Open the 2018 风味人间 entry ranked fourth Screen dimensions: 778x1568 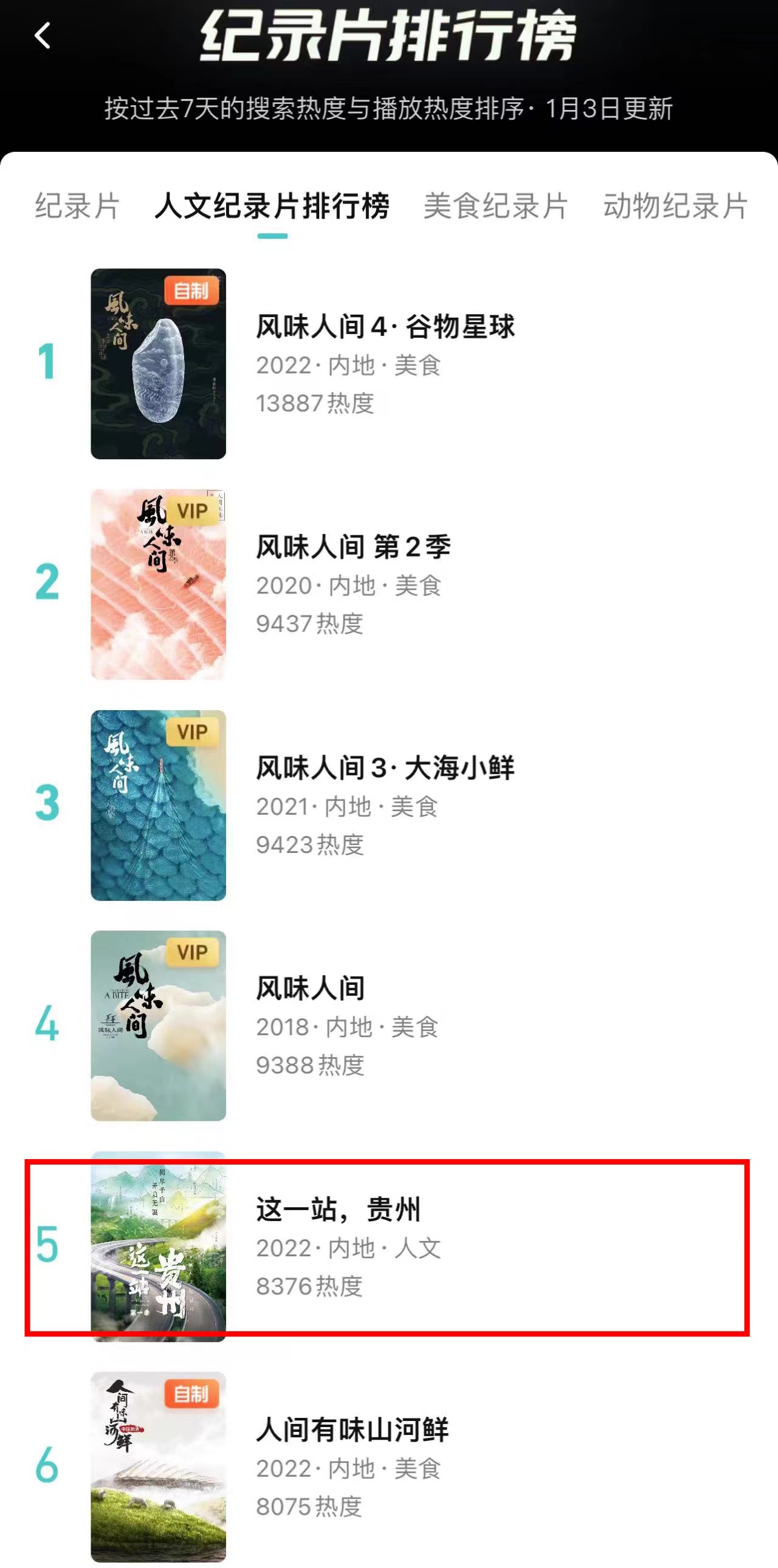coord(311,988)
